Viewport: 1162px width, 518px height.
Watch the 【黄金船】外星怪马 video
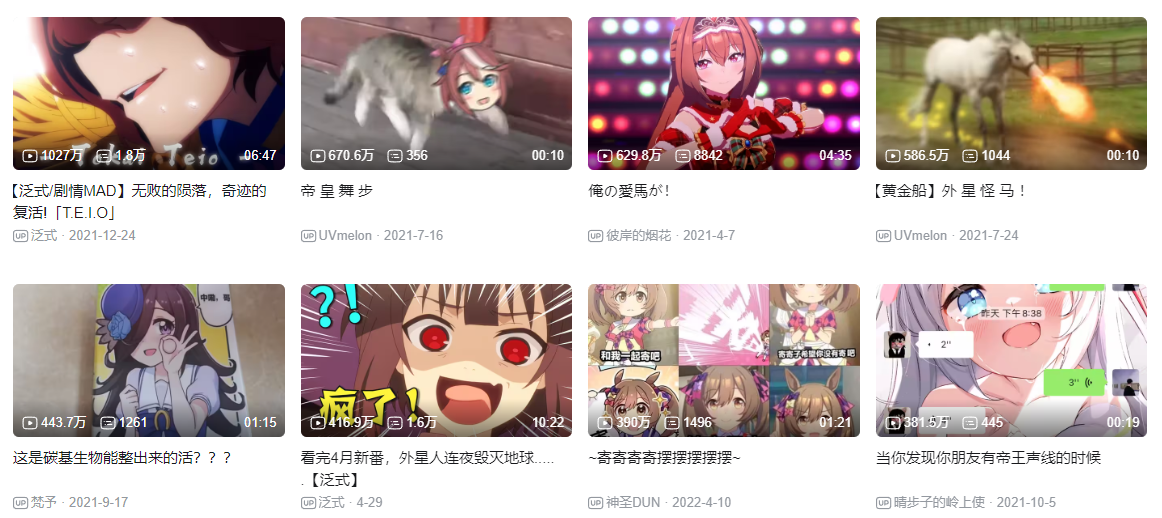[1011, 92]
